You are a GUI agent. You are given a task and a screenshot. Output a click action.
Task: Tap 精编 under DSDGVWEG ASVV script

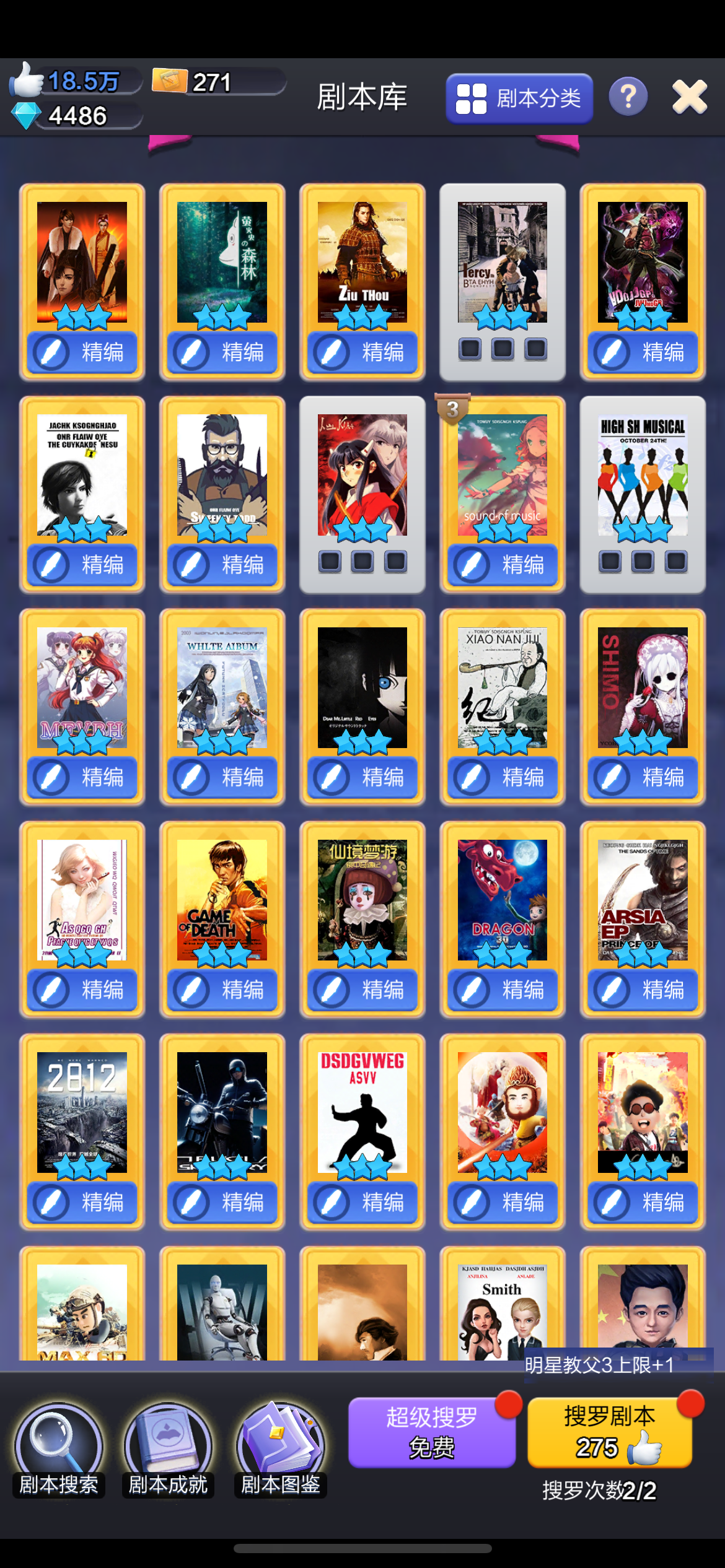pos(362,1202)
